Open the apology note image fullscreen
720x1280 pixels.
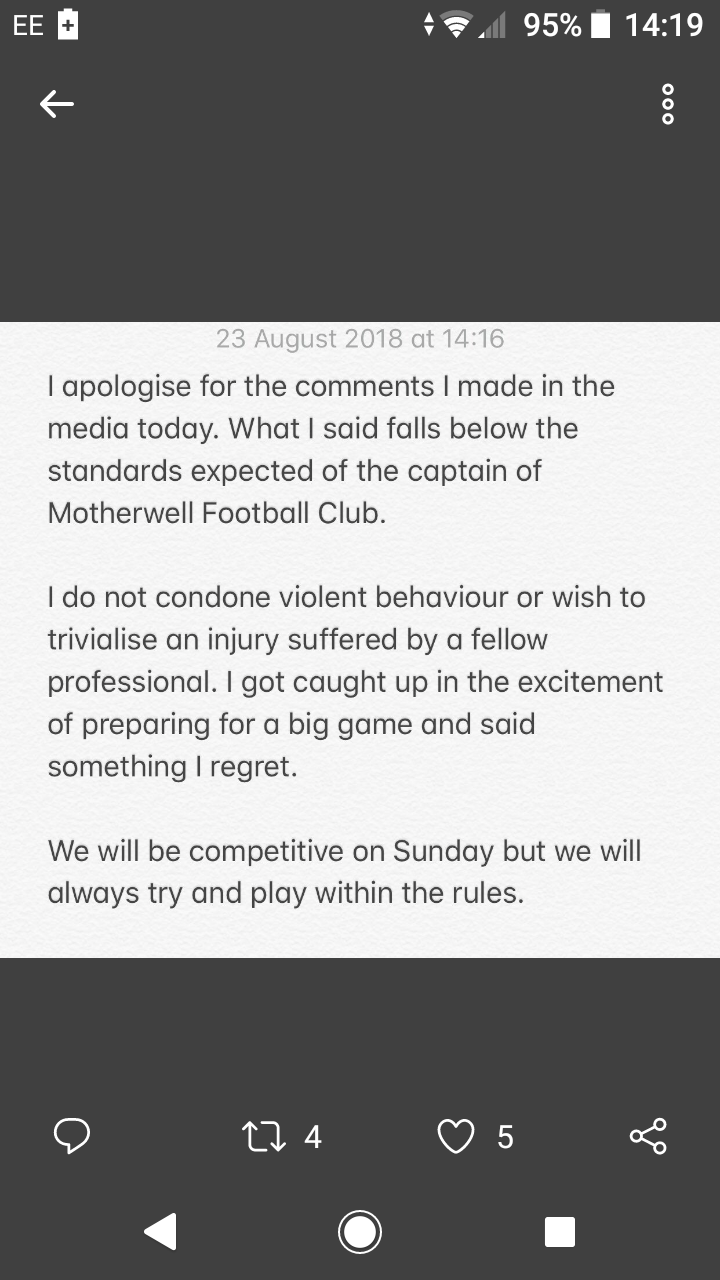point(360,640)
